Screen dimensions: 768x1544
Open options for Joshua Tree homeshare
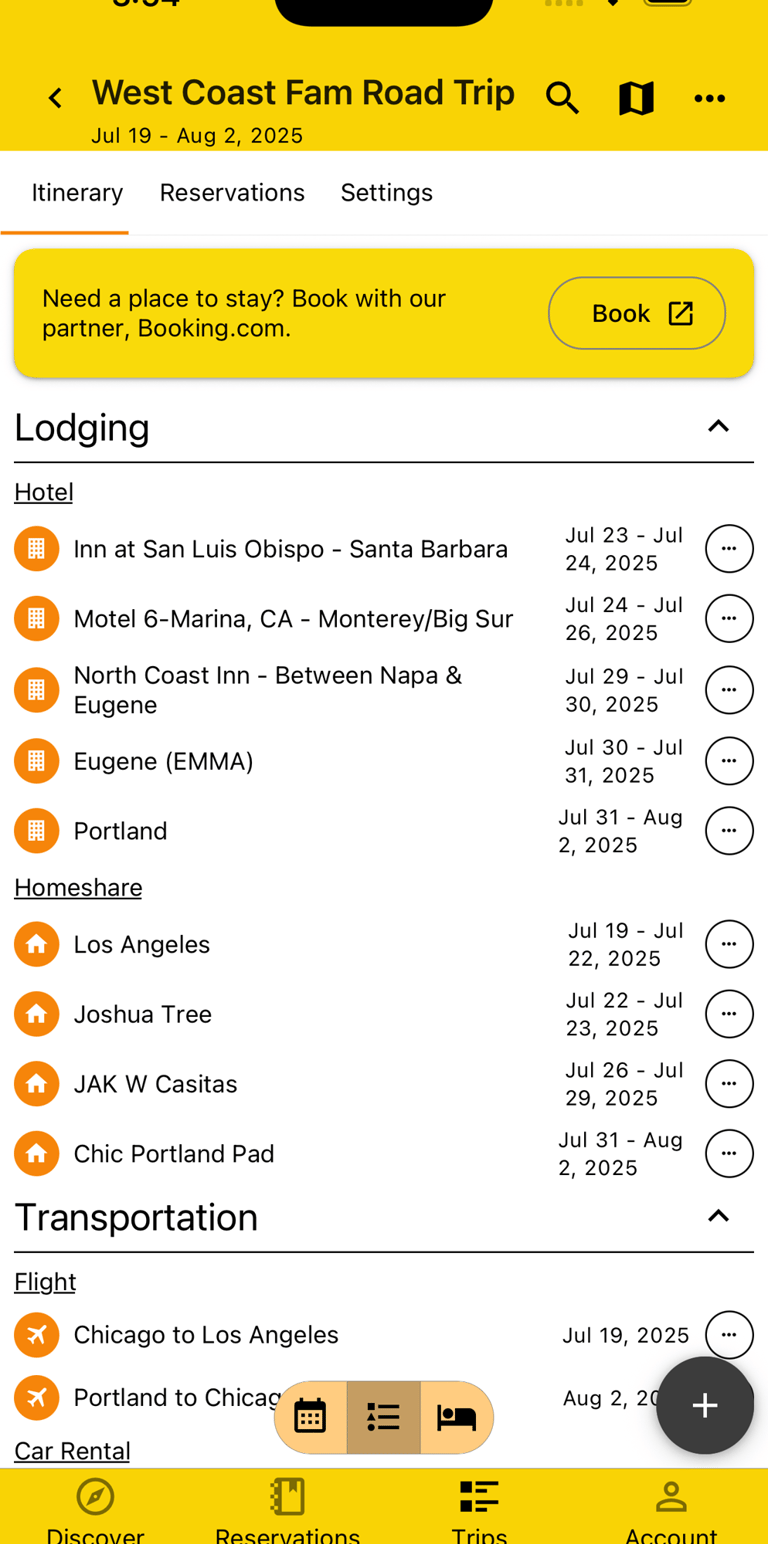coord(729,1013)
